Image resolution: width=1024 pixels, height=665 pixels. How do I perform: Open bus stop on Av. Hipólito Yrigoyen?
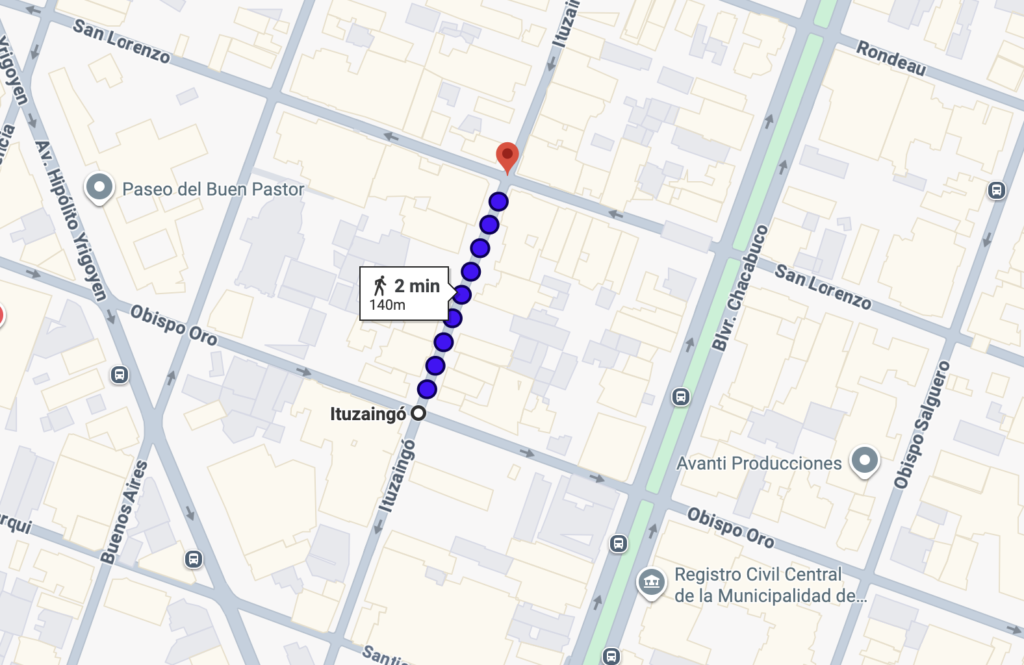[120, 375]
